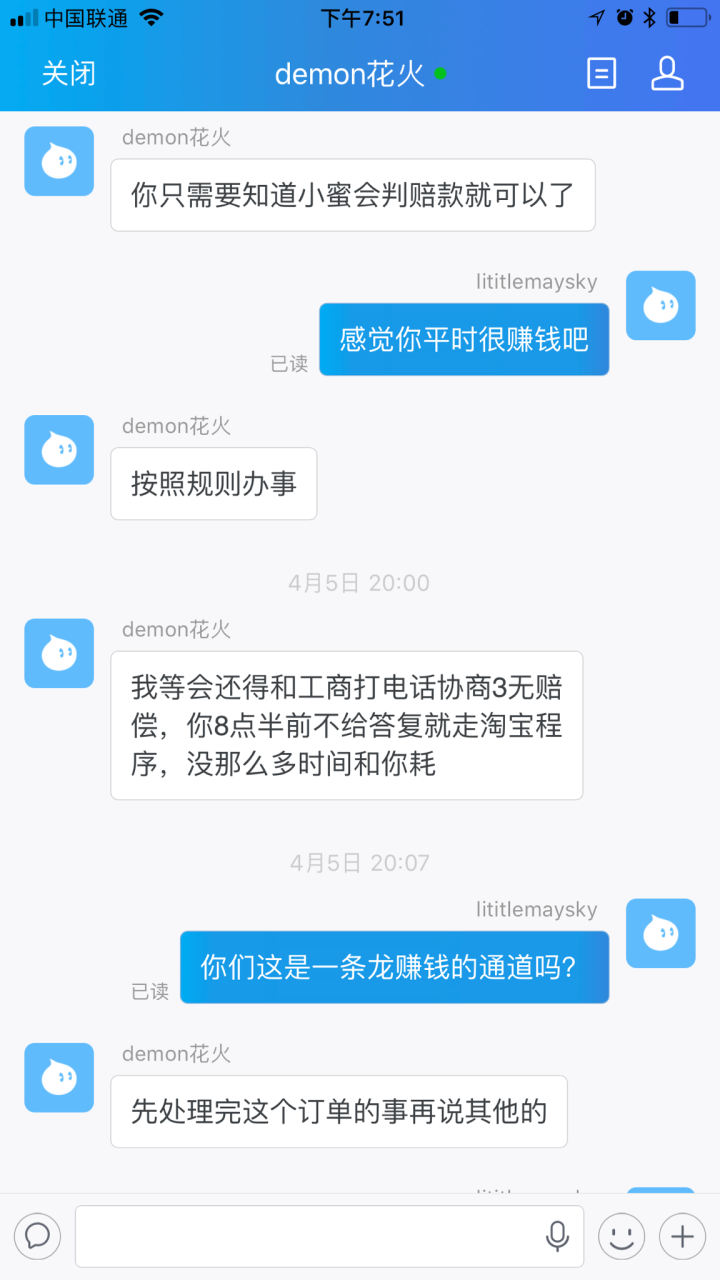Open the order notes icon in header
720x1280 pixels.
point(601,74)
